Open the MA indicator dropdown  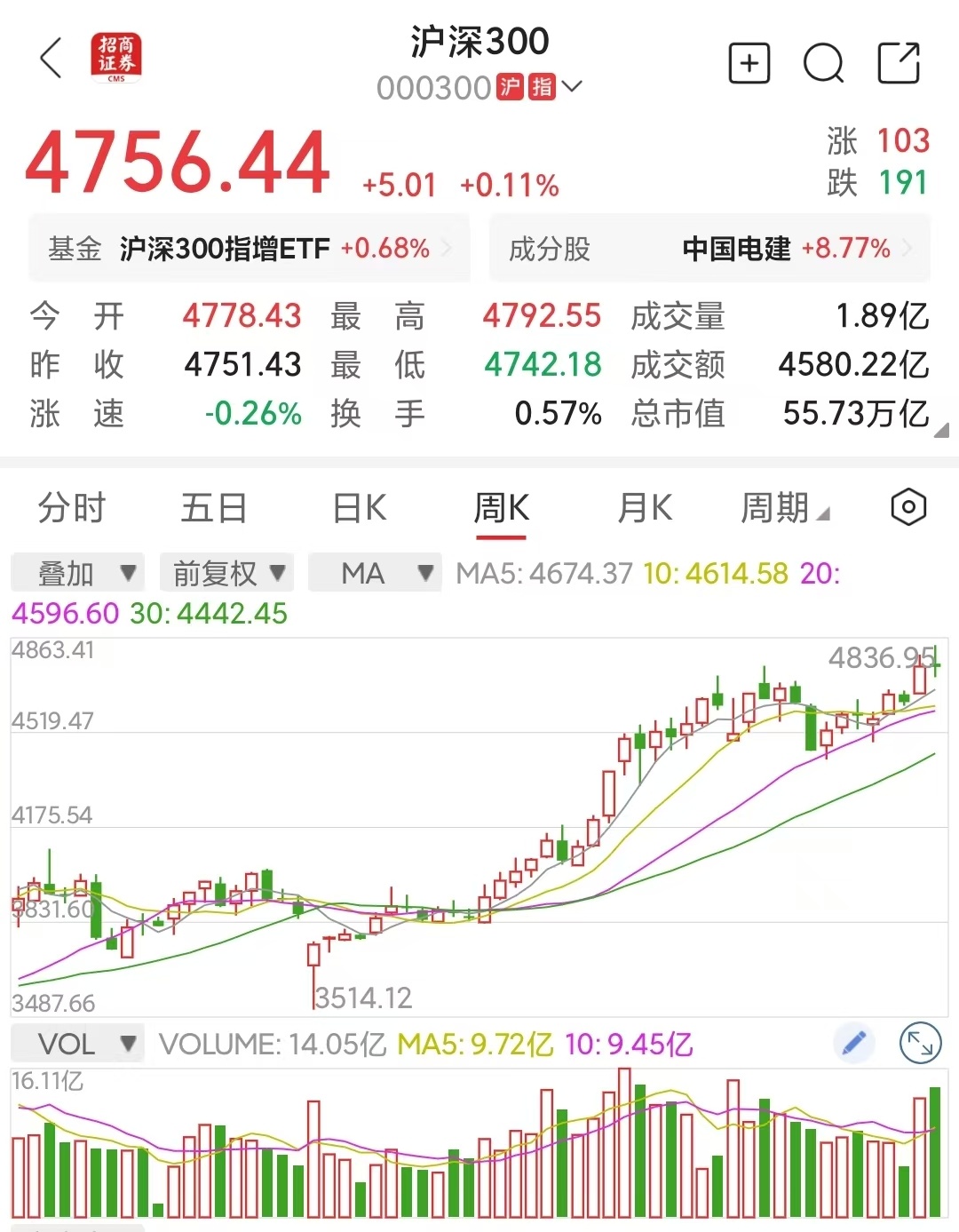374,573
